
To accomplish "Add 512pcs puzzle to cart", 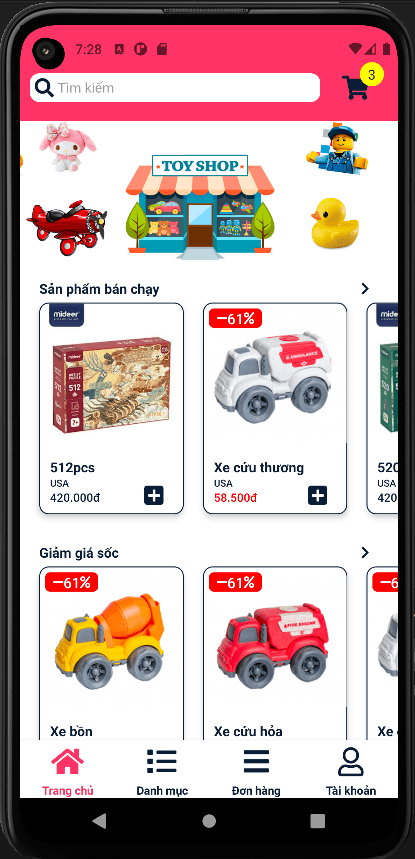I will tap(154, 495).
